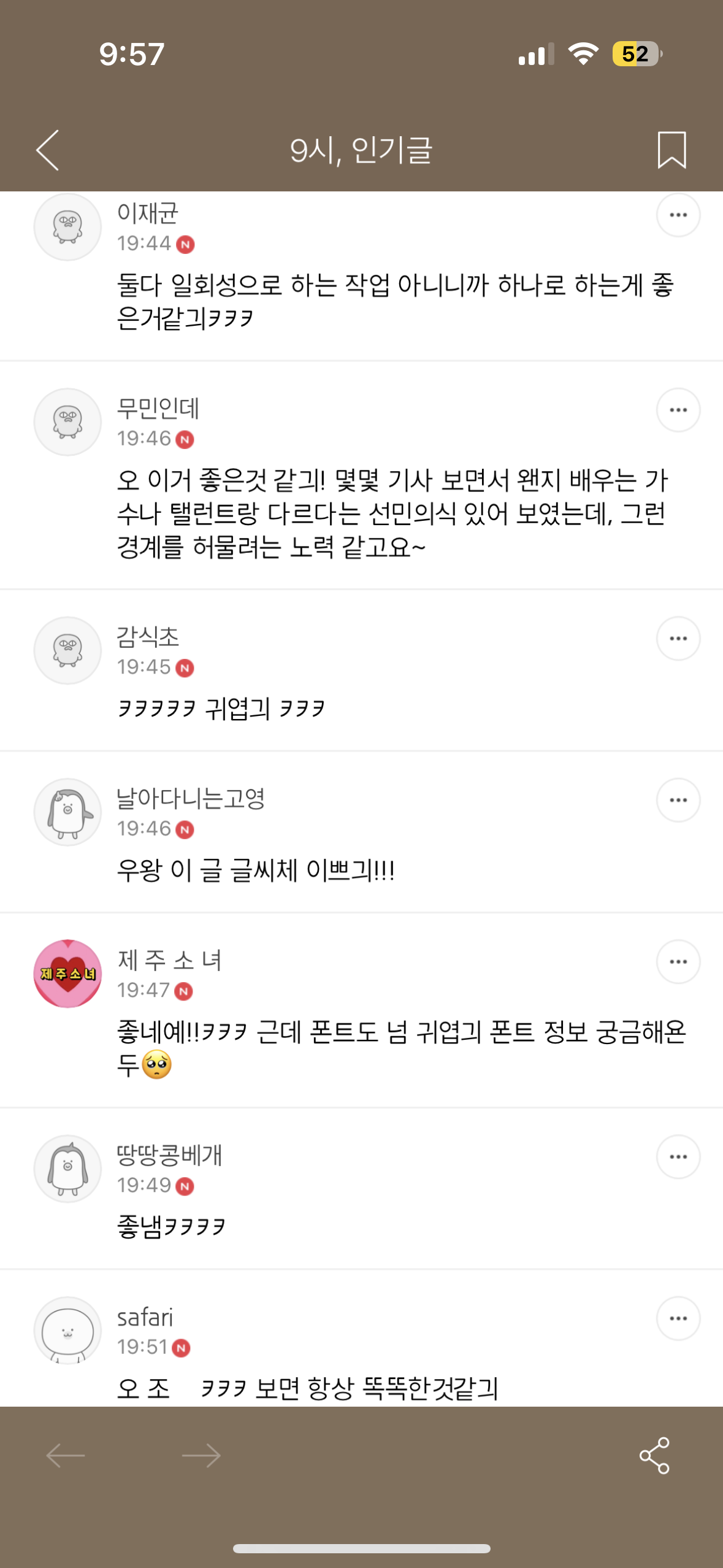723x1568 pixels.
Task: Navigate to the previous page with the left arrow
Action: pyautogui.click(x=66, y=1455)
